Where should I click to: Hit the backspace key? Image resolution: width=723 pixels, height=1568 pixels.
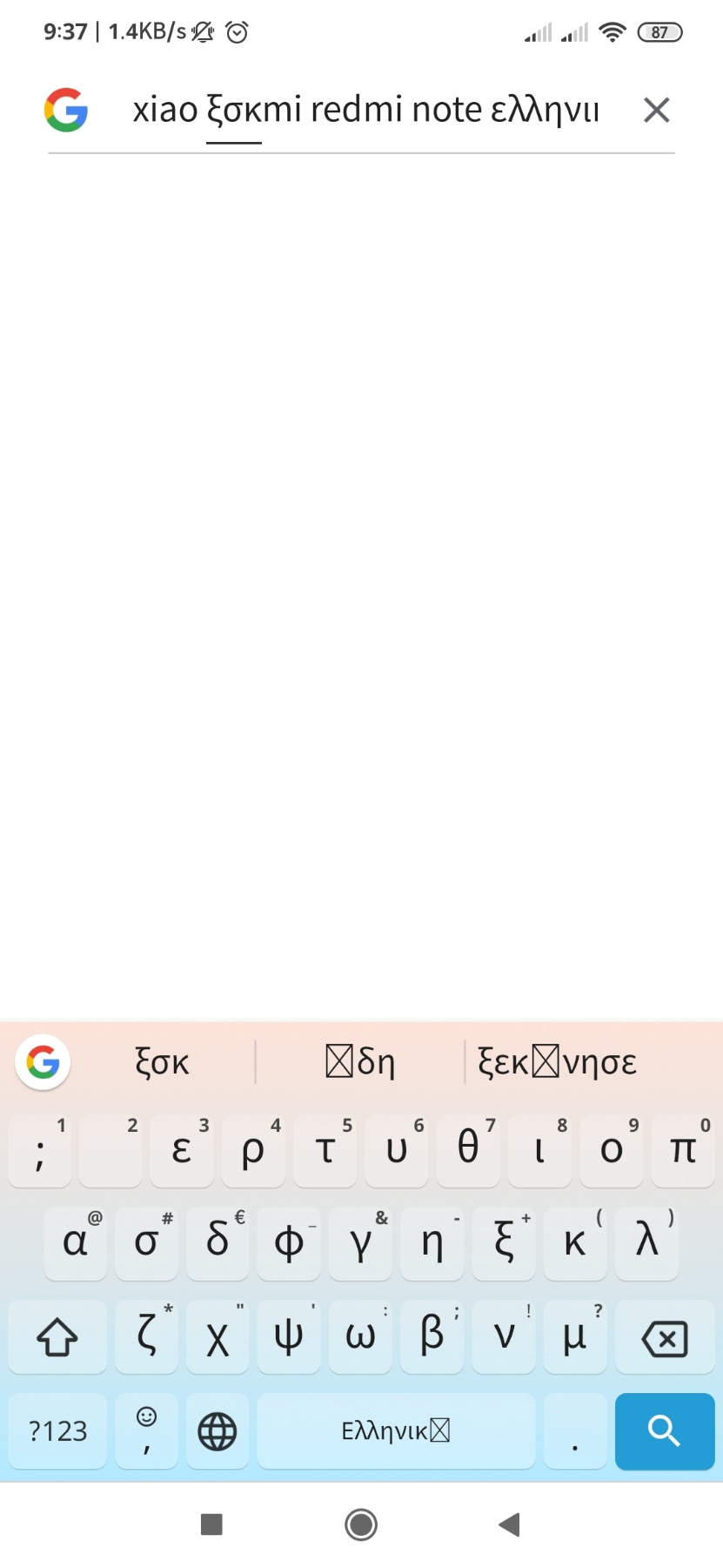(x=665, y=1338)
